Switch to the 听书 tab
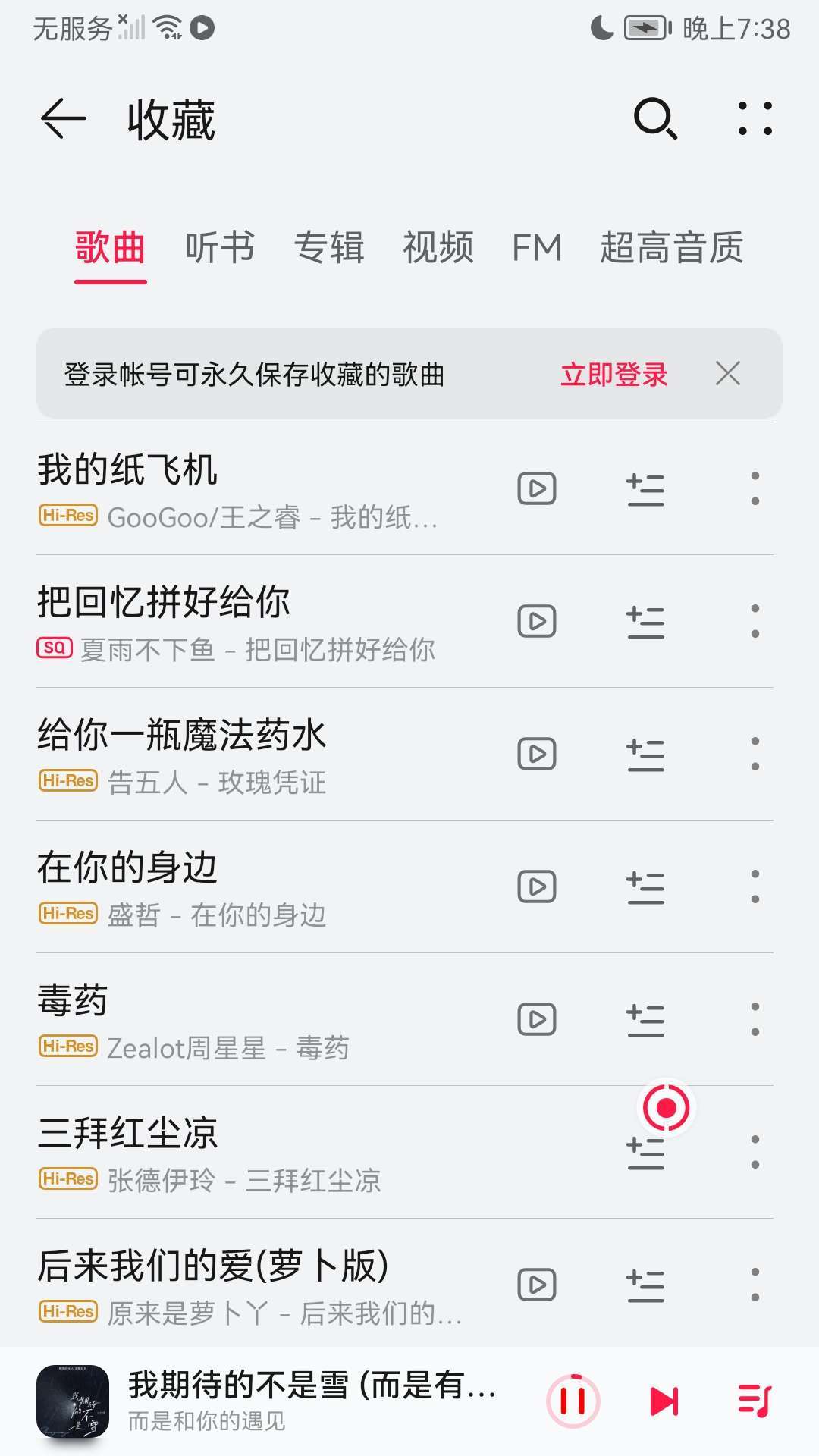Viewport: 819px width, 1456px height. (220, 248)
